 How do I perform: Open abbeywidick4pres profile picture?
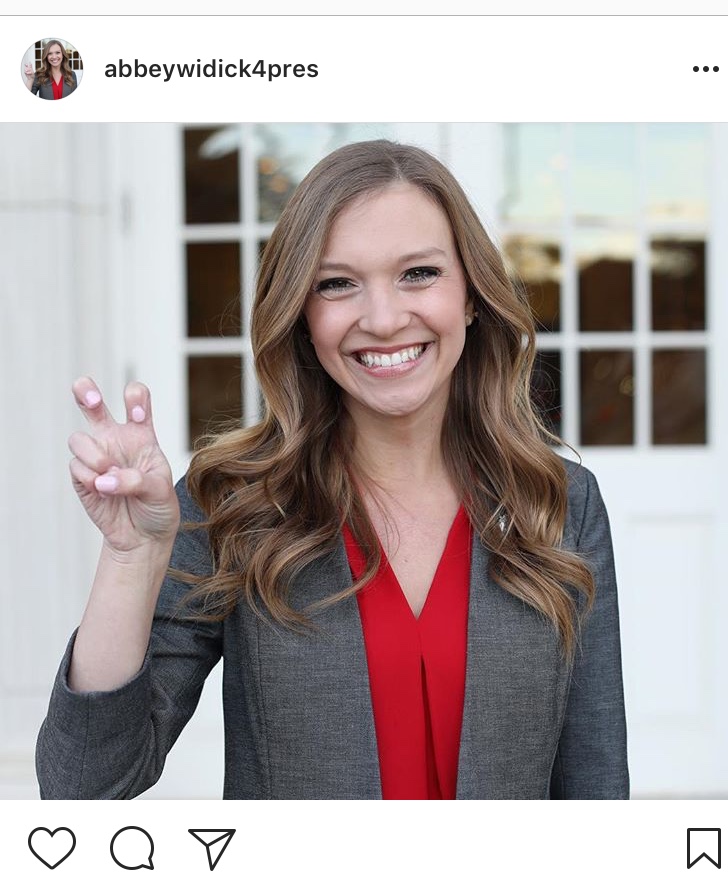[x=52, y=69]
